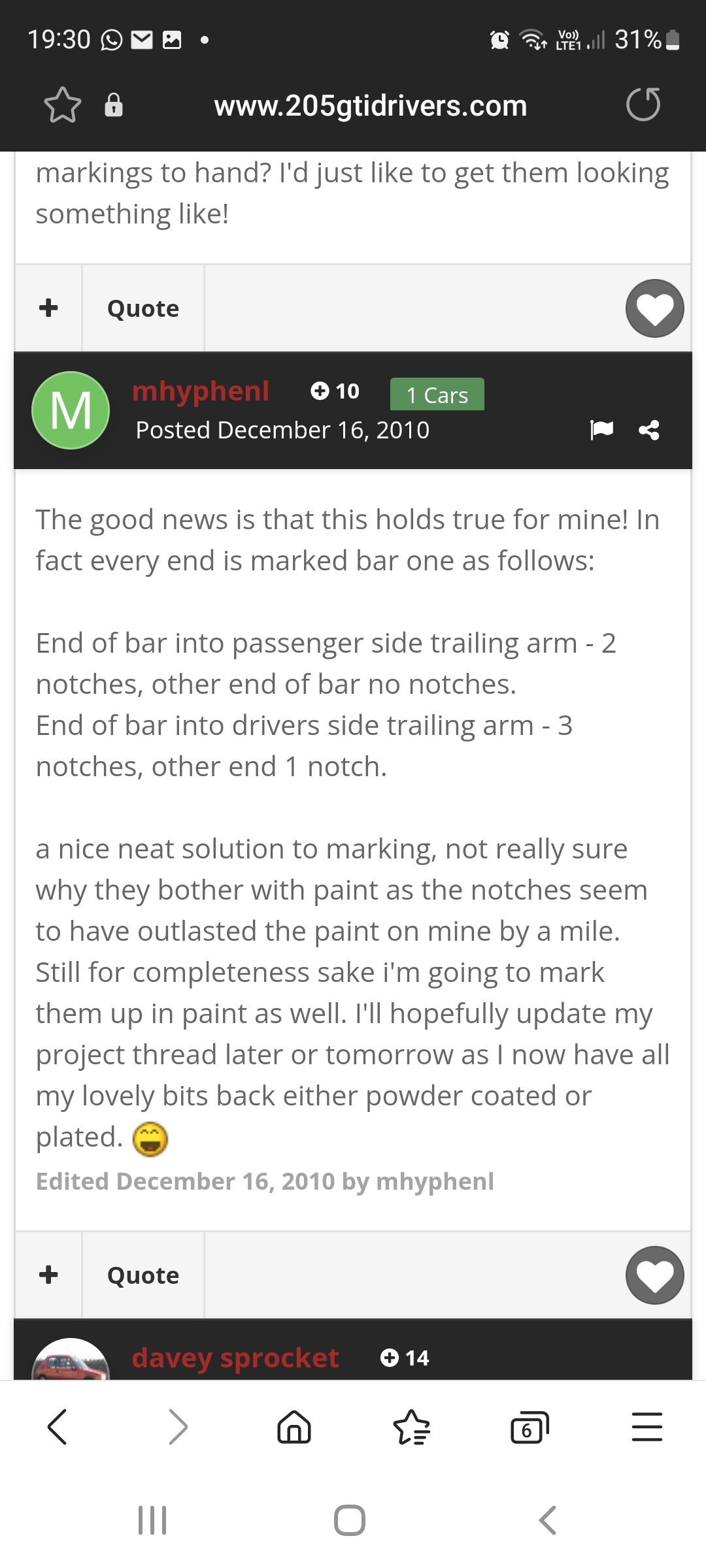Open mhyphenl's profile
The width and height of the screenshot is (706, 1568).
(x=201, y=391)
